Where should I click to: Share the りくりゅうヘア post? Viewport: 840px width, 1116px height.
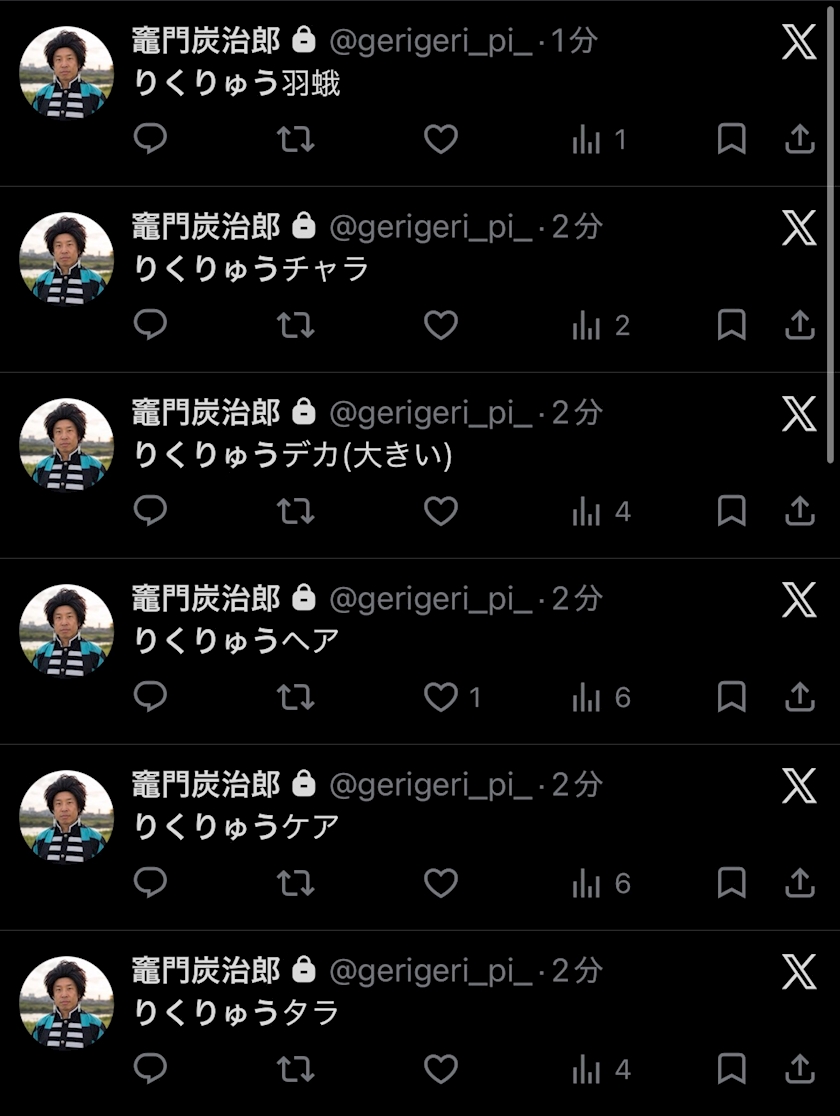pyautogui.click(x=799, y=697)
